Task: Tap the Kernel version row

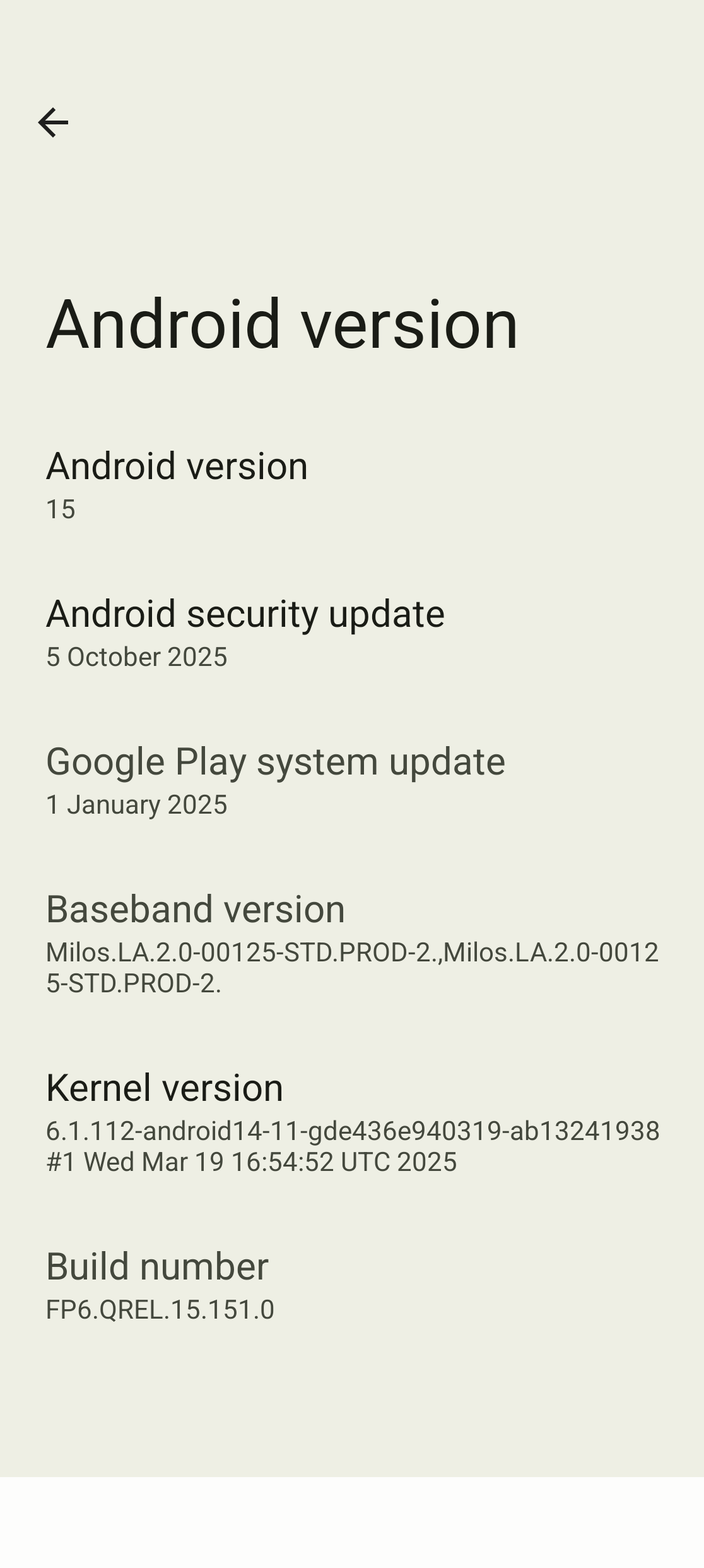Action: coord(352,1121)
